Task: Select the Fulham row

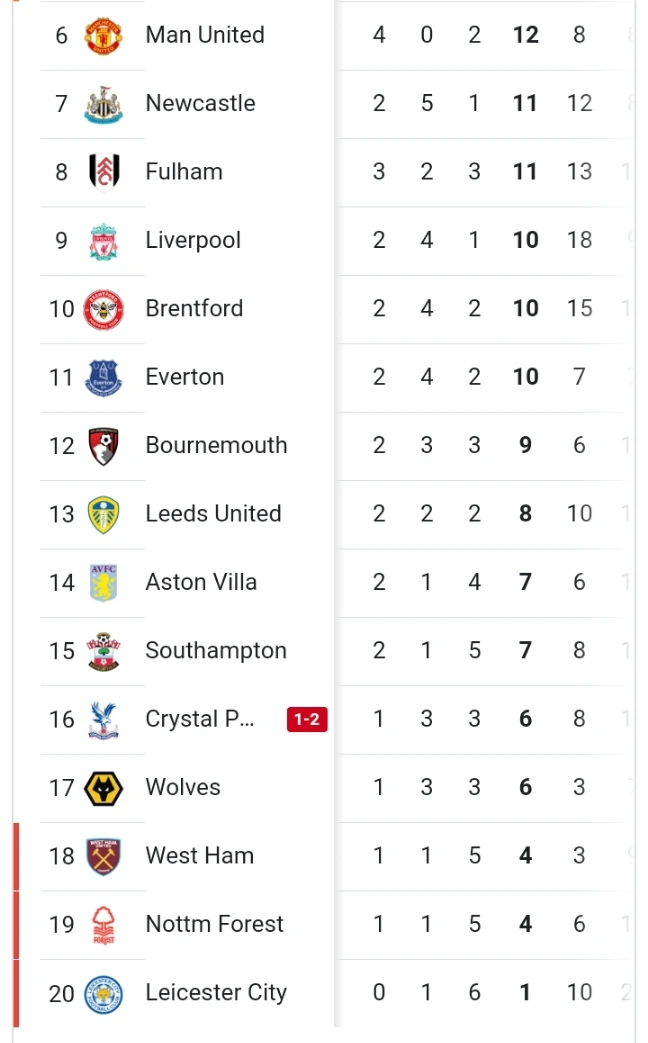Action: [x=323, y=172]
